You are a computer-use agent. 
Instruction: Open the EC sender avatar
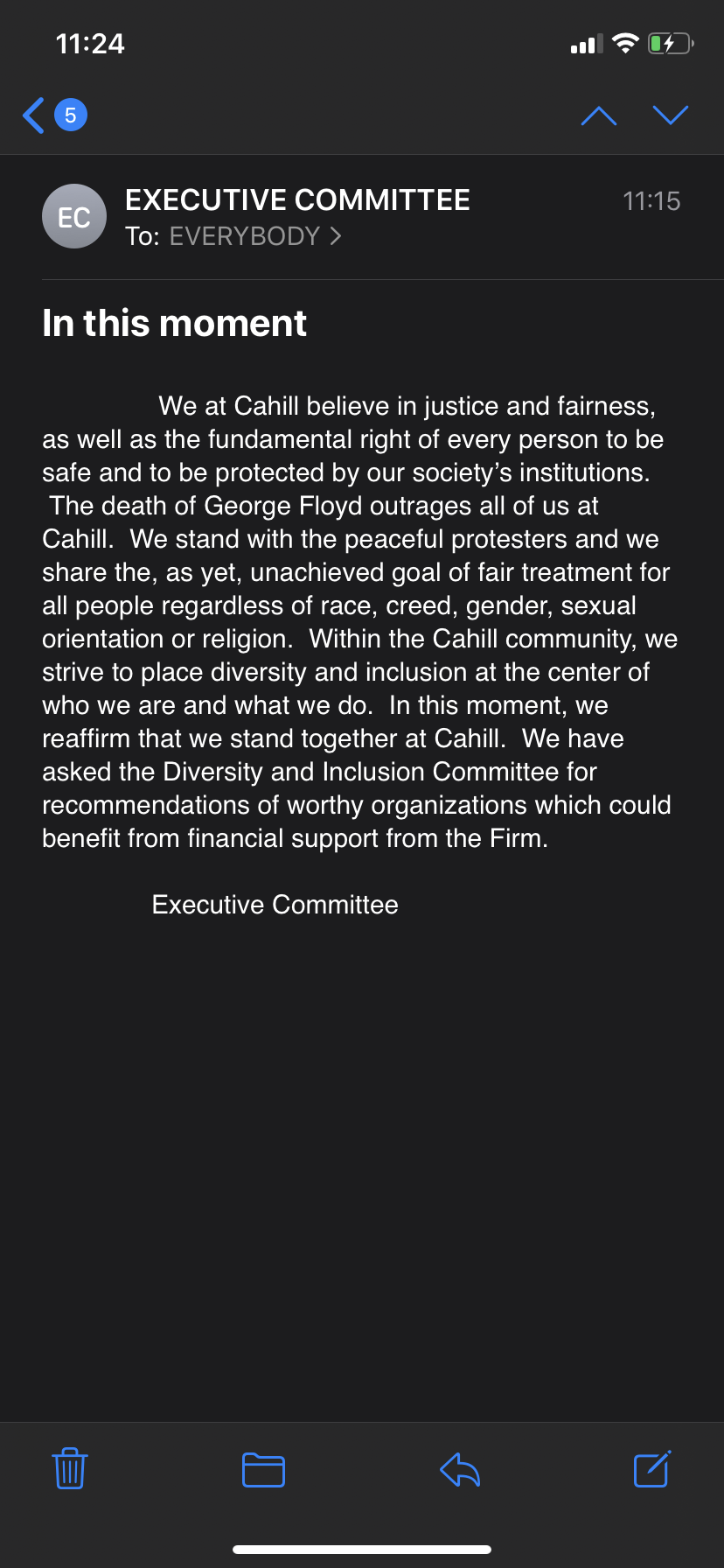coord(74,216)
